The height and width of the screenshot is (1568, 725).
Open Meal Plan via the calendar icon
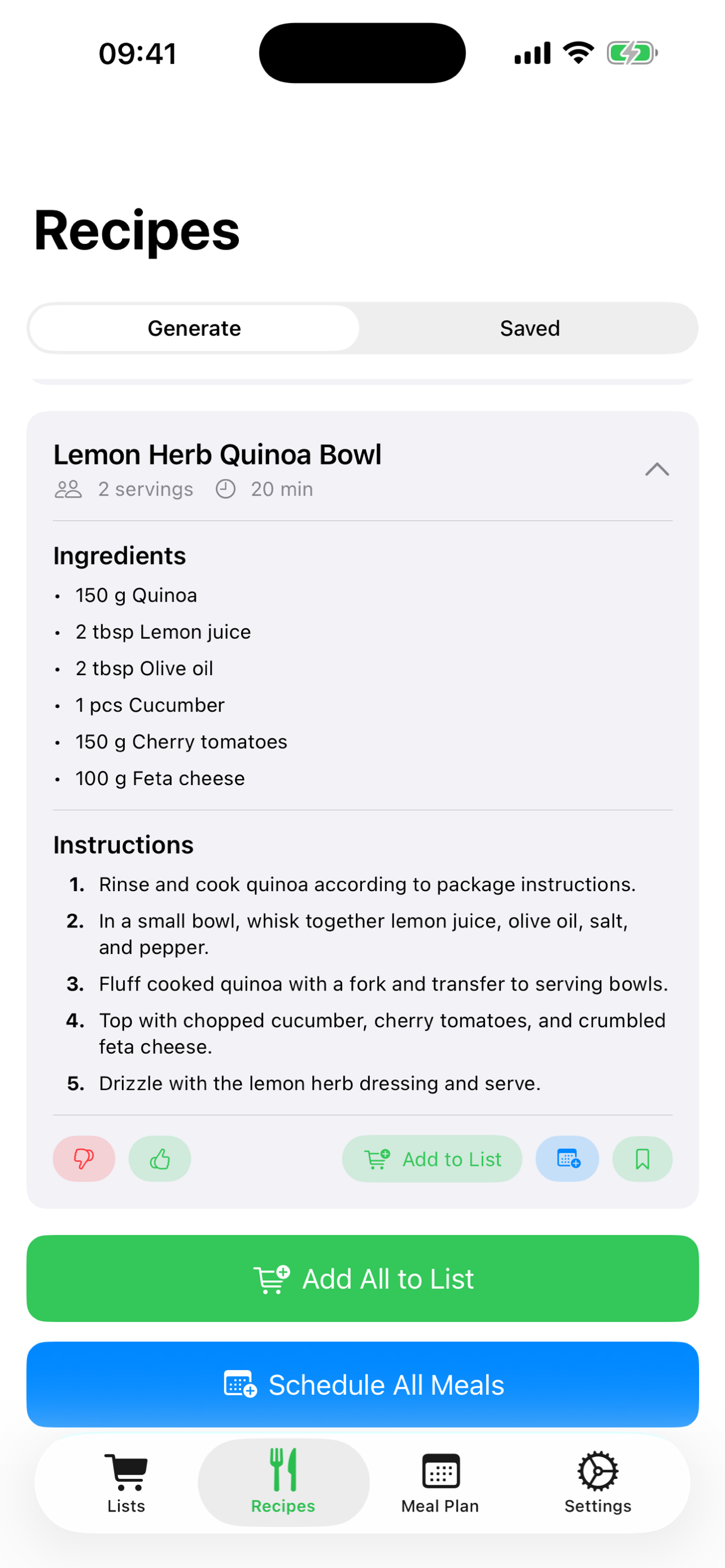tap(440, 1473)
